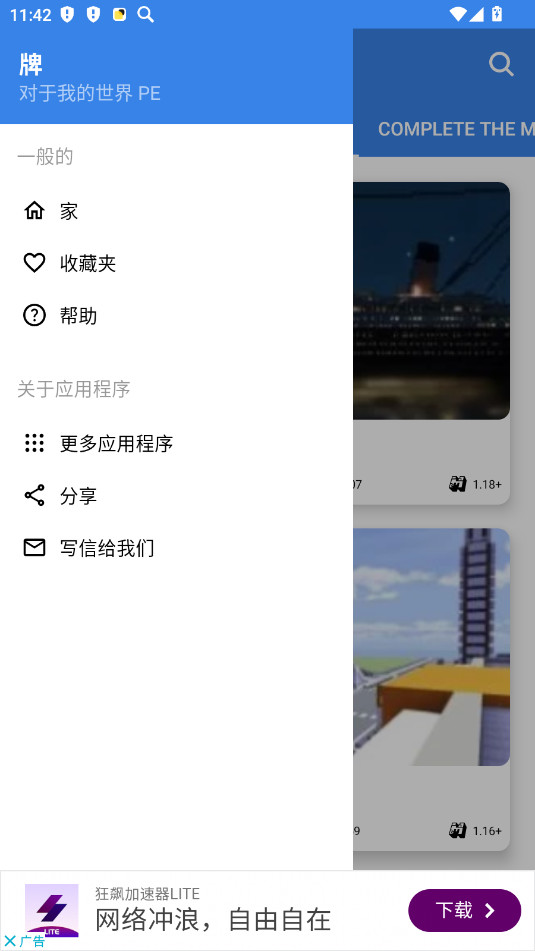Tap 下载 button in the ad banner
Screen dimensions: 535x951
click(x=465, y=910)
